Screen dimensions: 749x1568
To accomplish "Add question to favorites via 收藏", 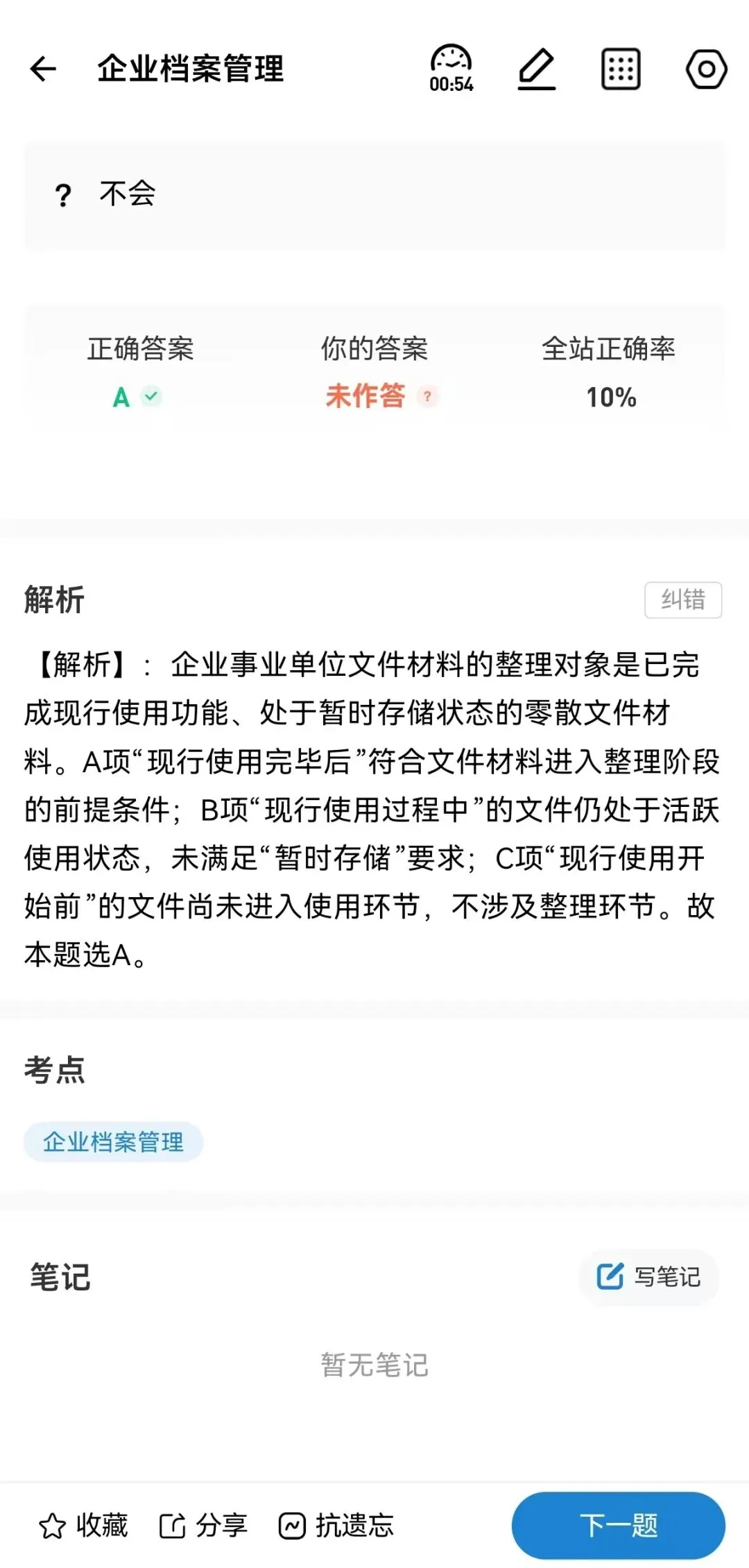I will pyautogui.click(x=83, y=1526).
